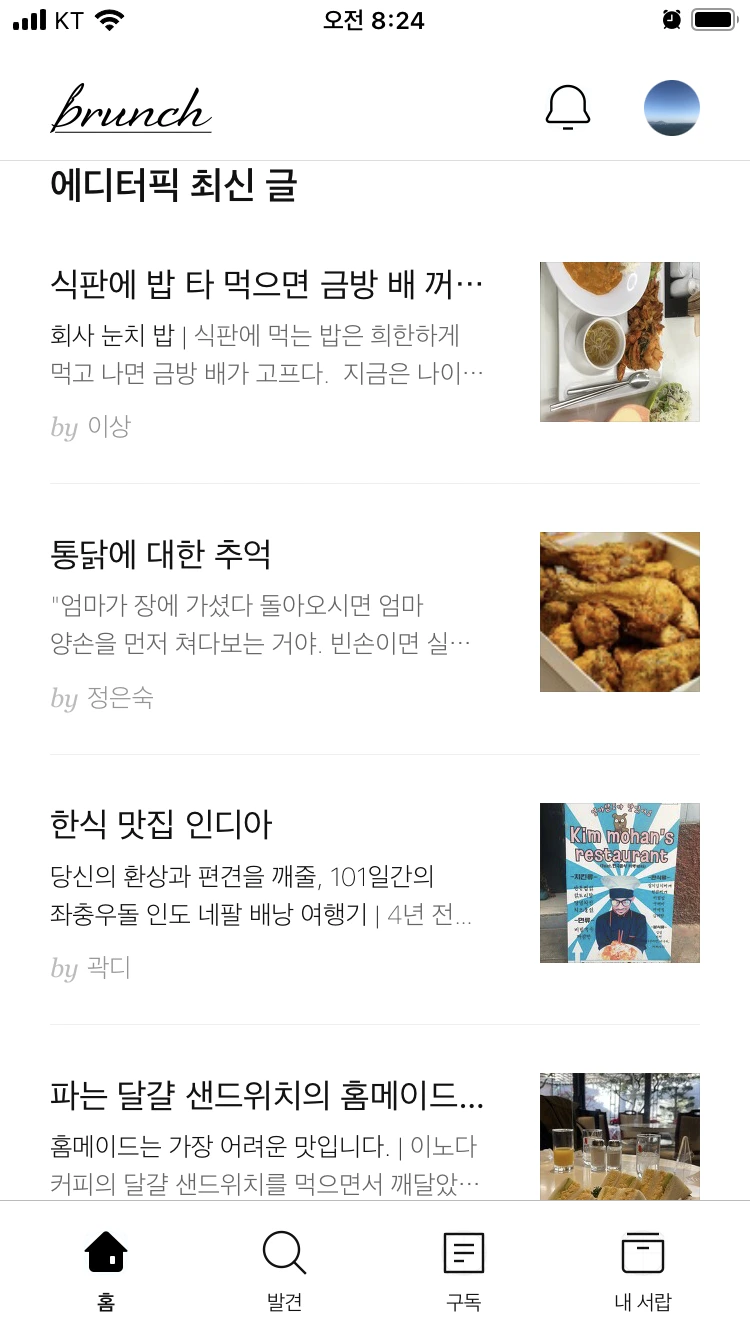750x1334 pixels.
Task: View article 파는 달걀 샌드위치의 홈메이드…
Action: click(x=267, y=1096)
